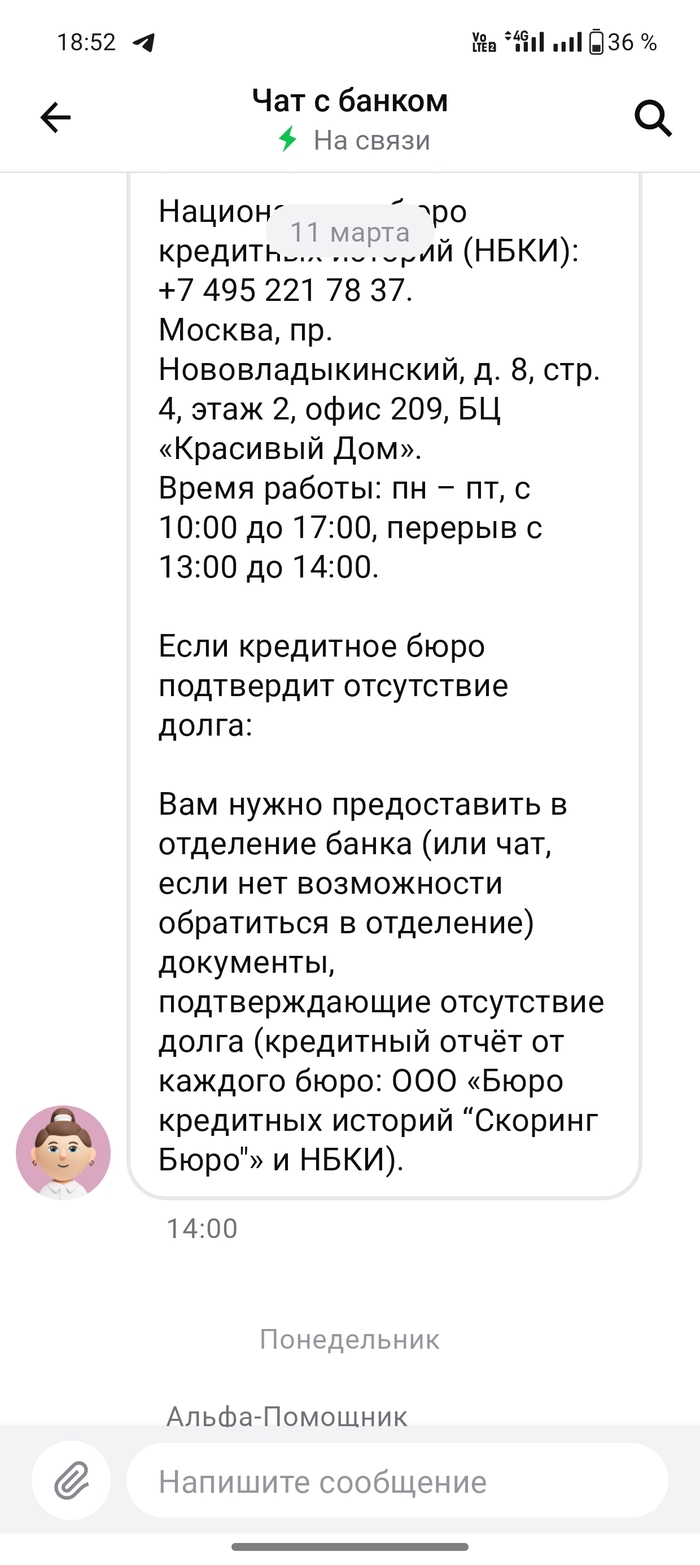
Task: Open search in the chat
Action: (x=653, y=119)
